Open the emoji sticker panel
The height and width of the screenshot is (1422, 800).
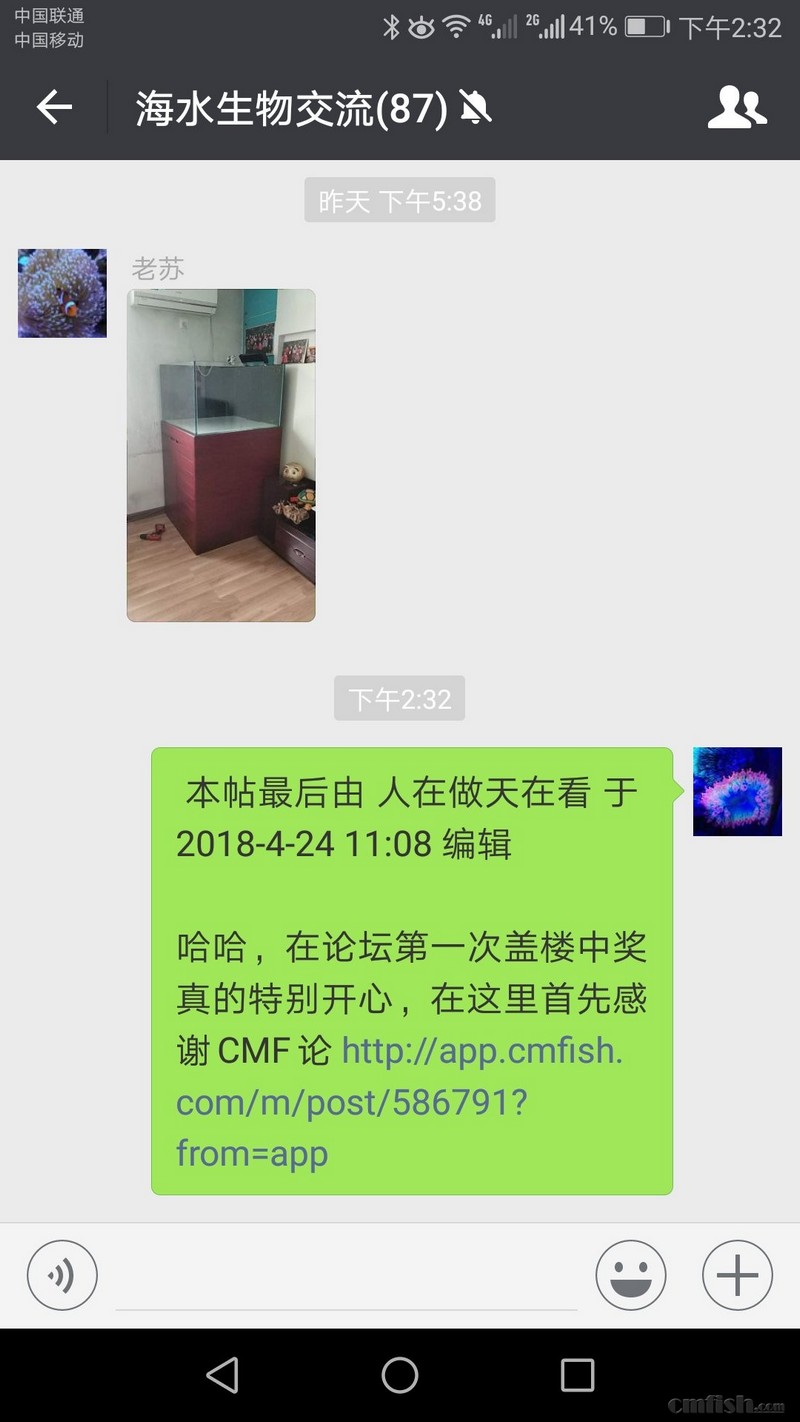pos(631,1275)
